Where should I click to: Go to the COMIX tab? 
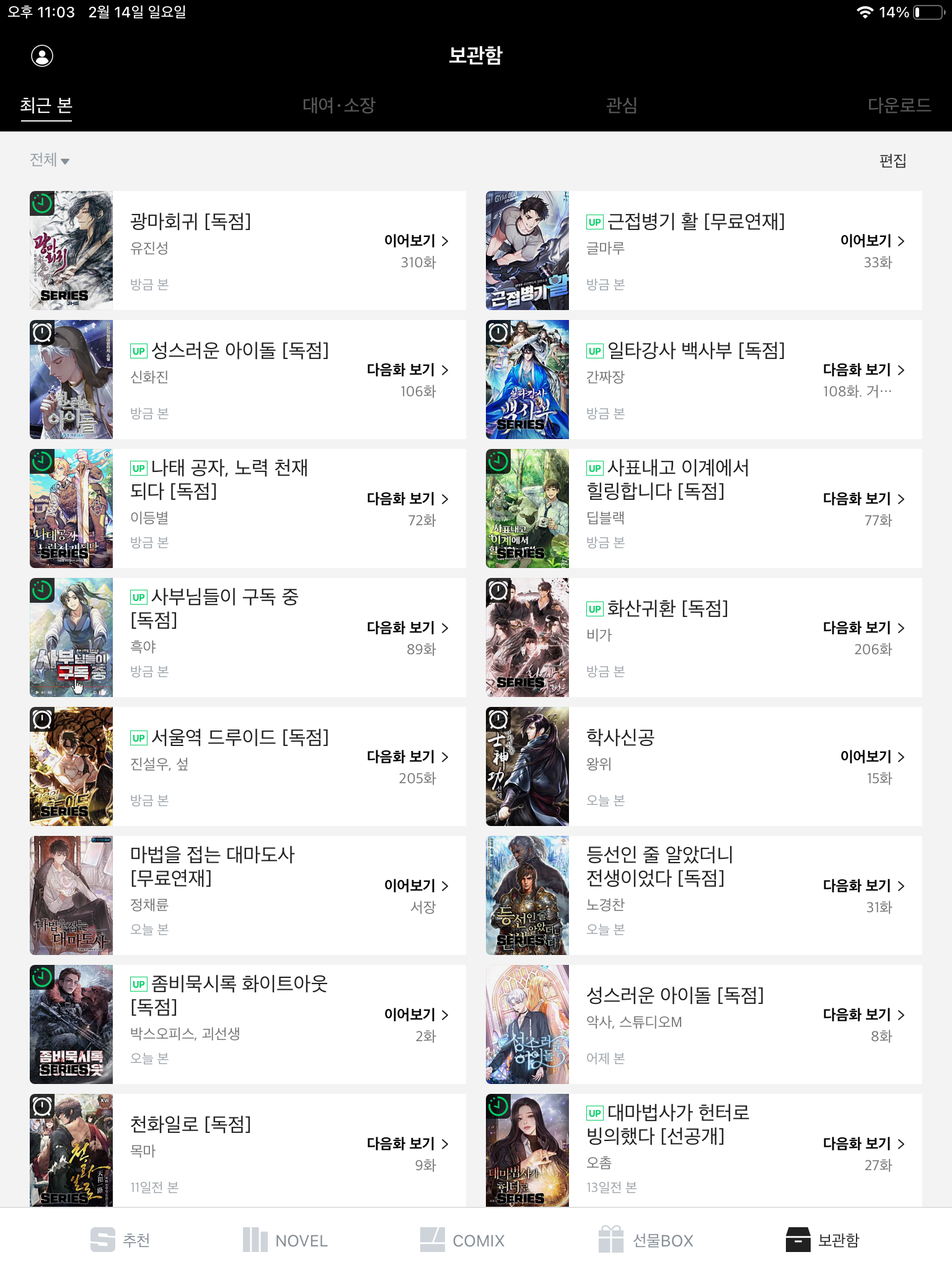462,1240
